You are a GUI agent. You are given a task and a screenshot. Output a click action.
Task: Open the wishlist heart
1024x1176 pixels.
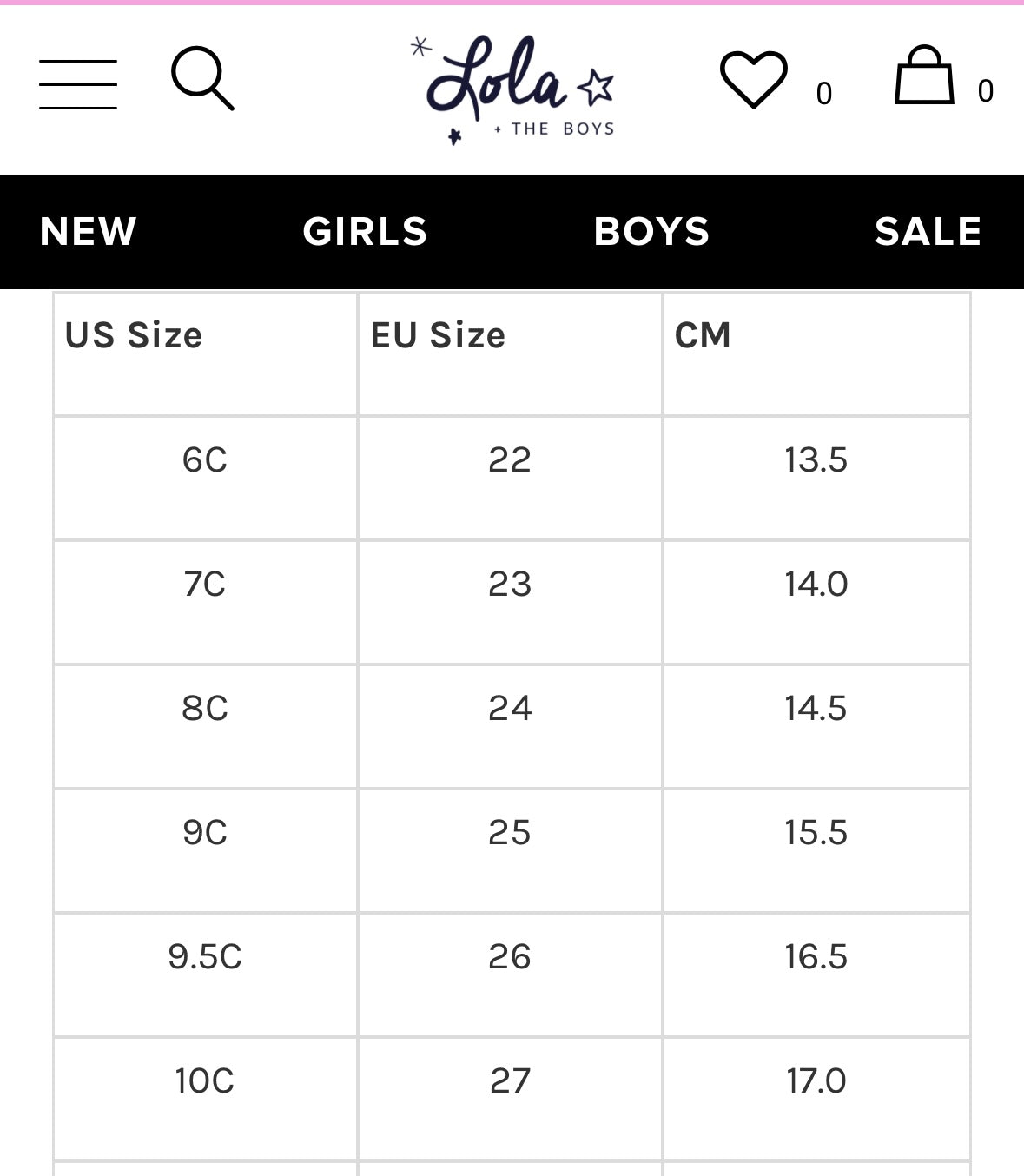754,80
